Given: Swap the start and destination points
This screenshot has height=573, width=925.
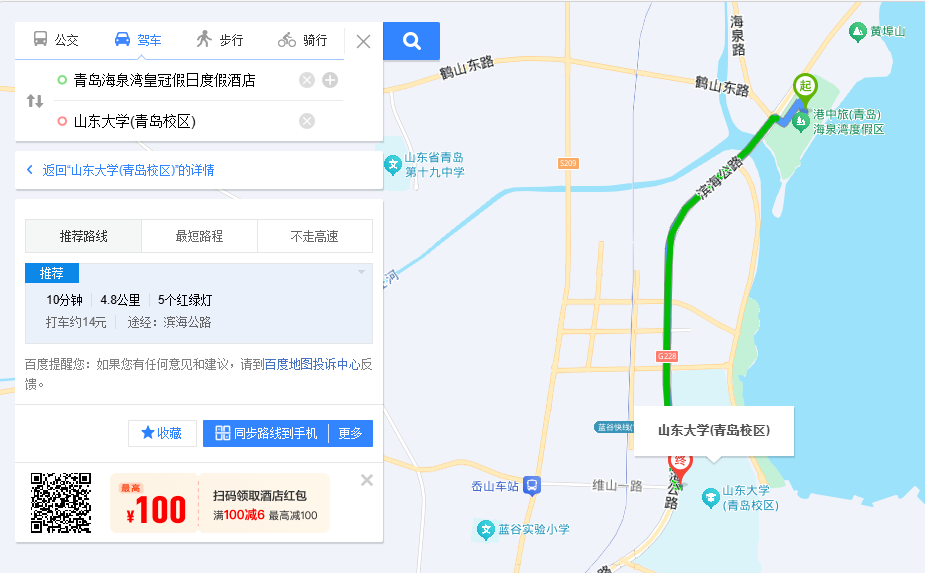Looking at the screenshot, I should coord(35,100).
